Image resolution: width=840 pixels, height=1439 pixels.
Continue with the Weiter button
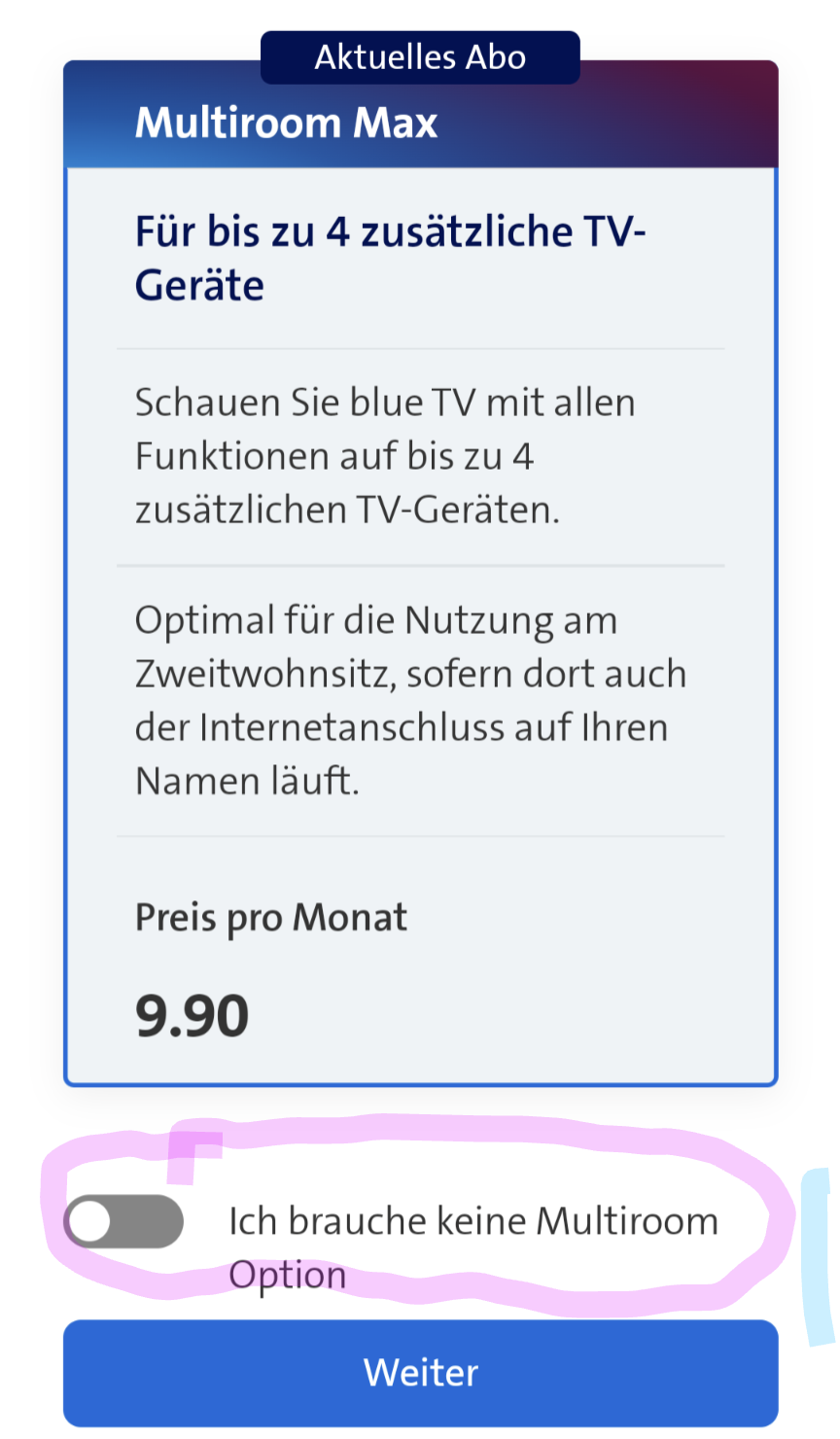coord(420,1372)
